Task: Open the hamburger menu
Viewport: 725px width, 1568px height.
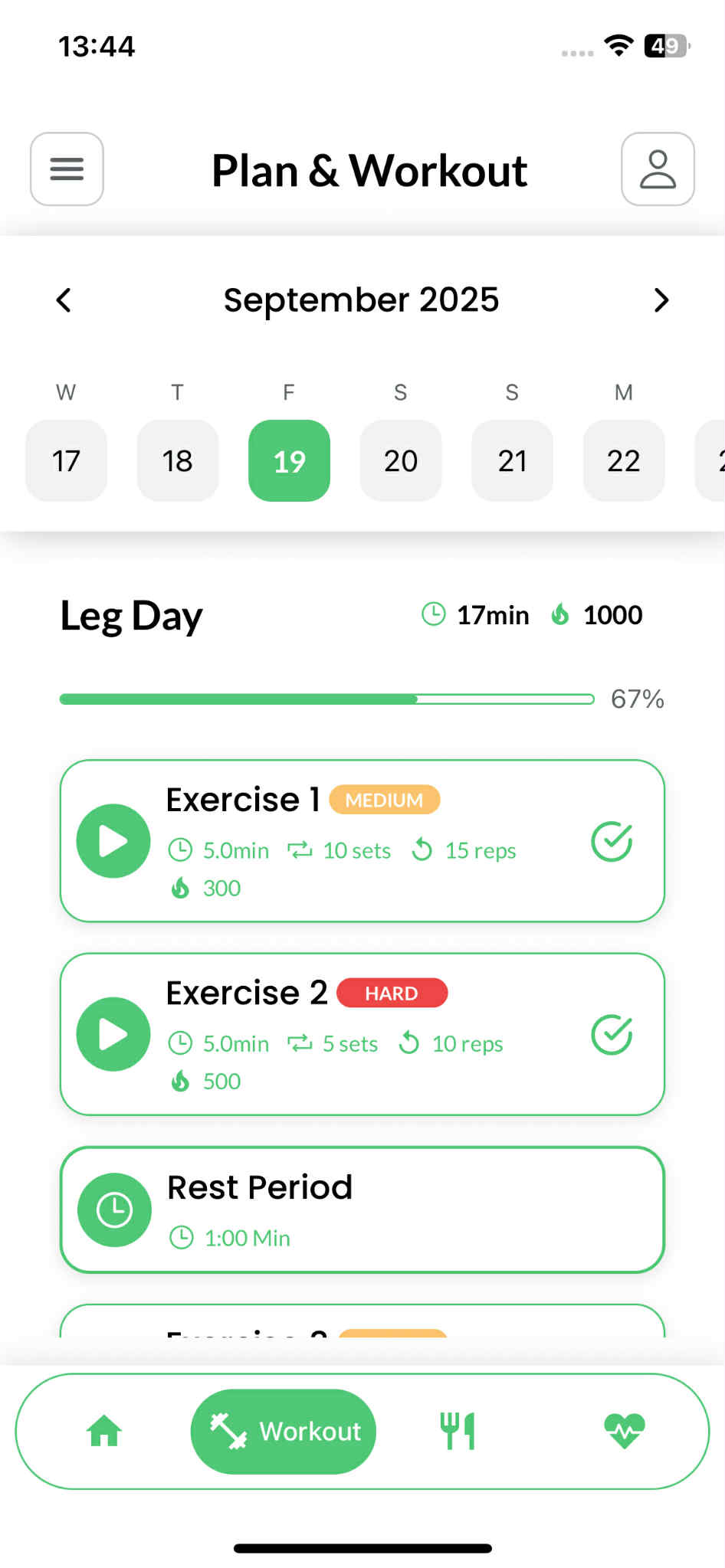Action: point(67,169)
